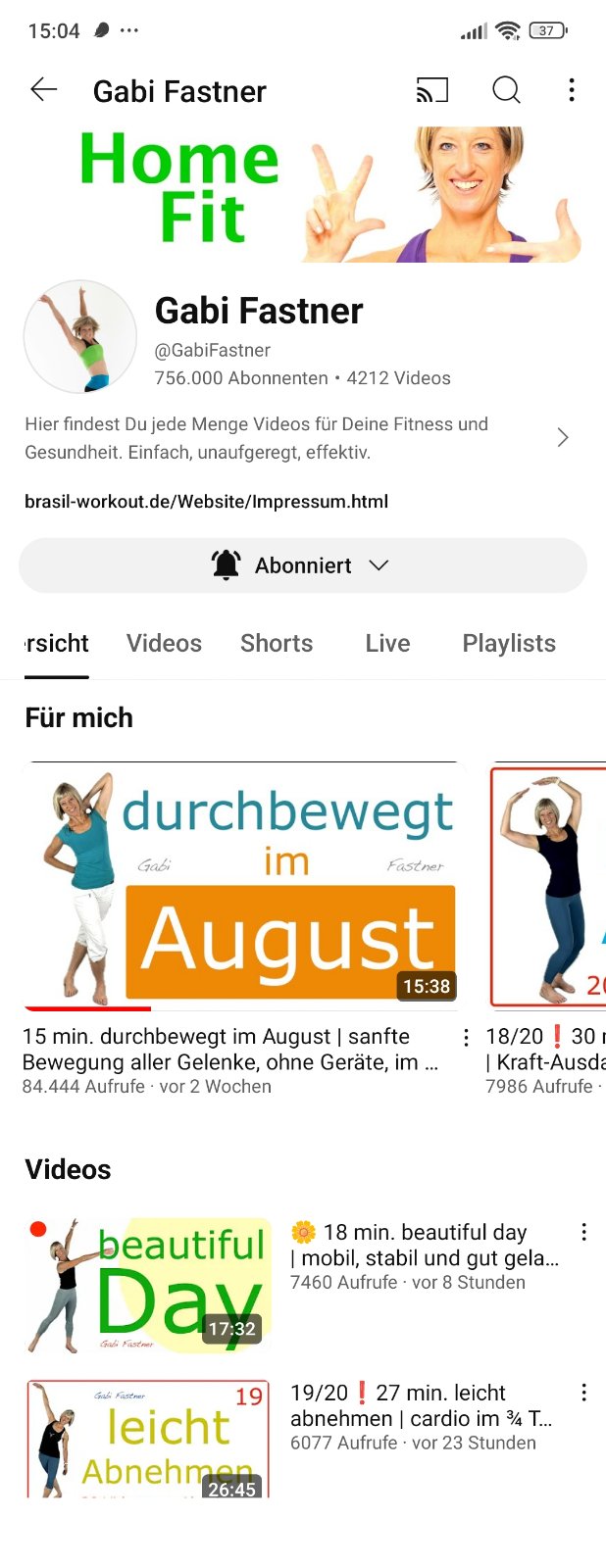Open the Abonniert subscription dropdown
The height and width of the screenshot is (1568, 606).
click(302, 565)
